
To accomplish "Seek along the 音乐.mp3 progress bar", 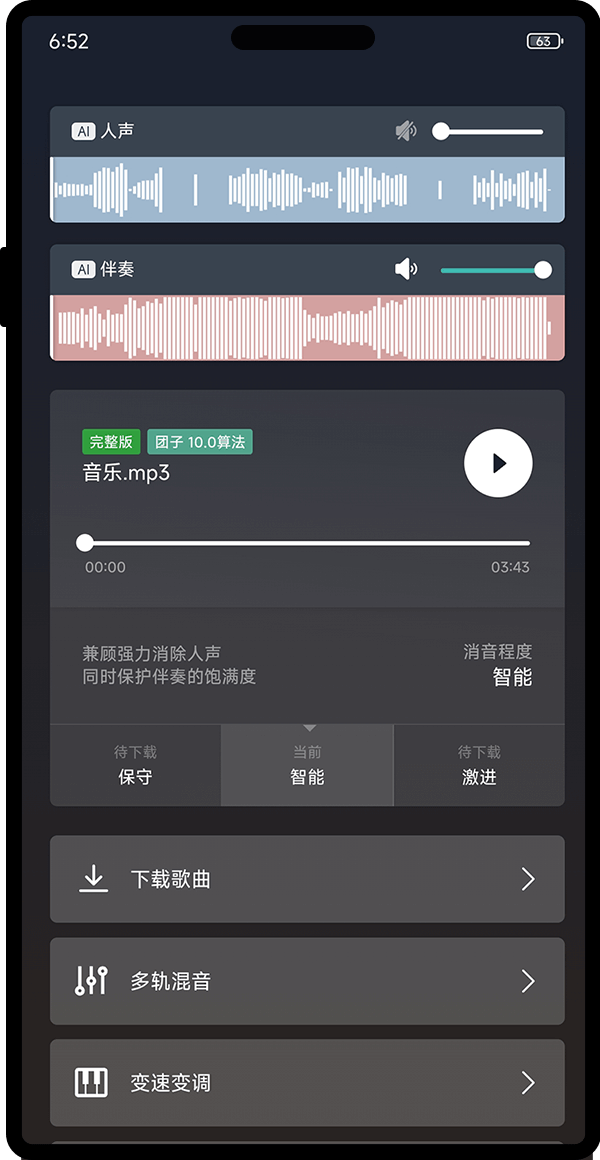I will (307, 543).
